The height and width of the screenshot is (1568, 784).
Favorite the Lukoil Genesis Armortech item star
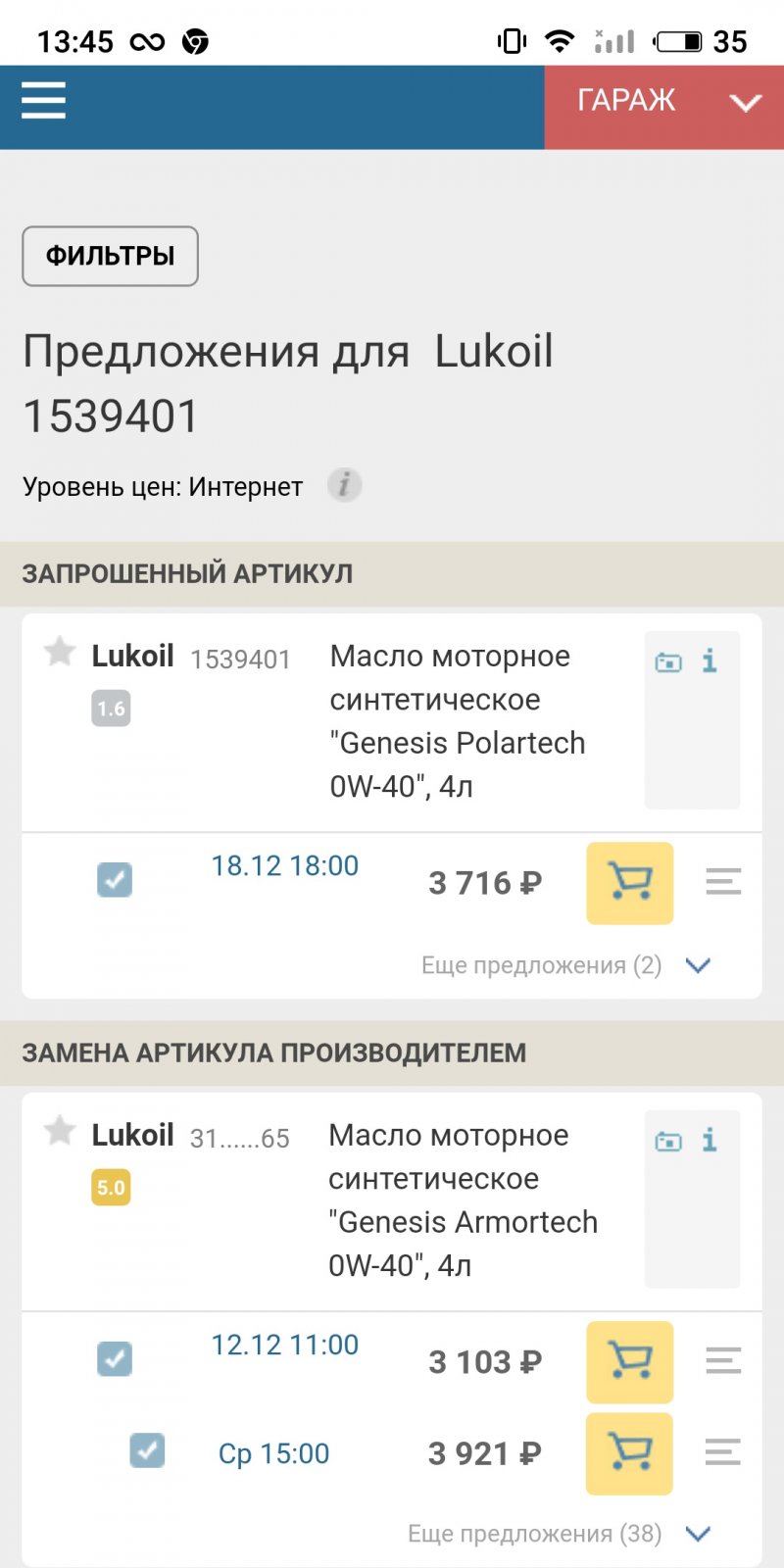point(60,1131)
